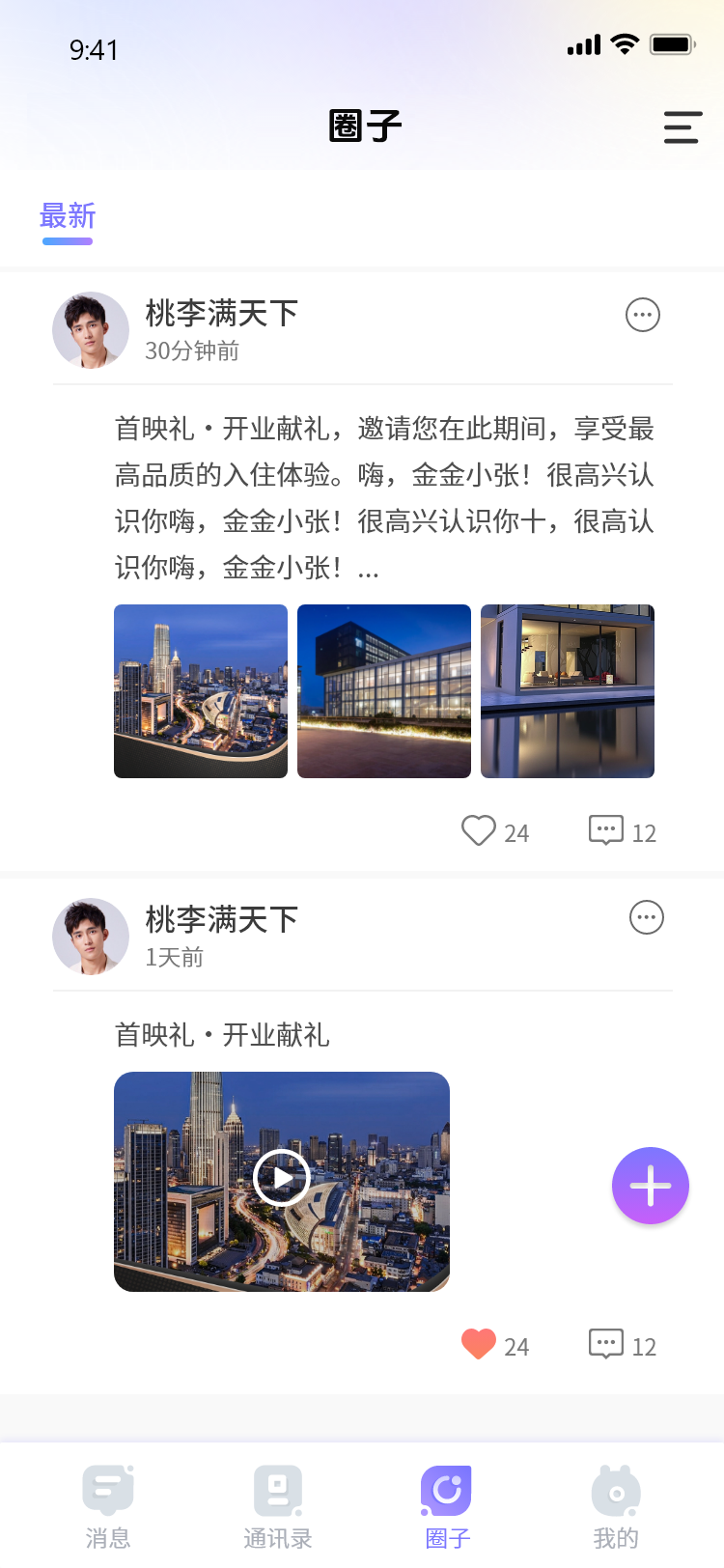Open comments on the second post
The width and height of the screenshot is (724, 1568).
[x=606, y=1343]
